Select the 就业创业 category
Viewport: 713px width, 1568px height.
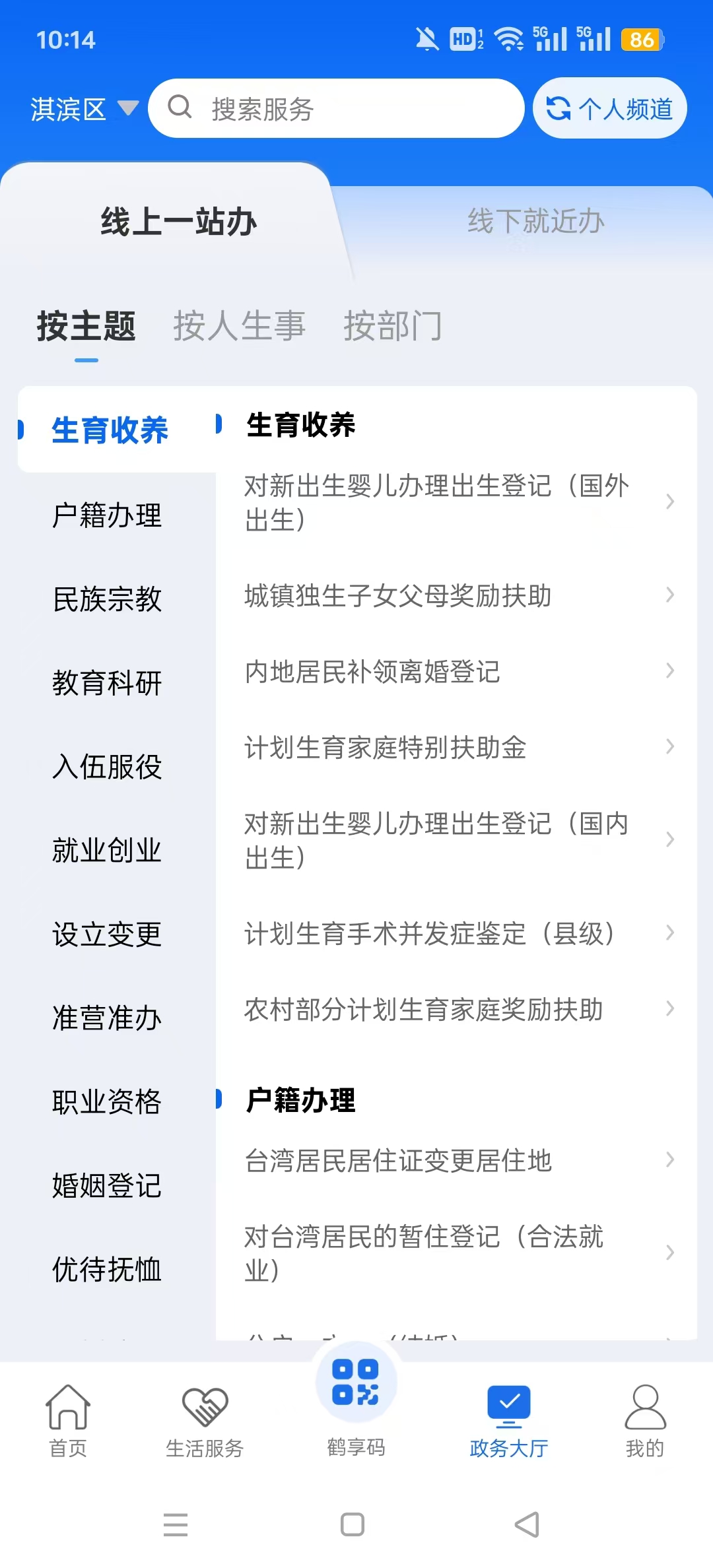tap(107, 851)
